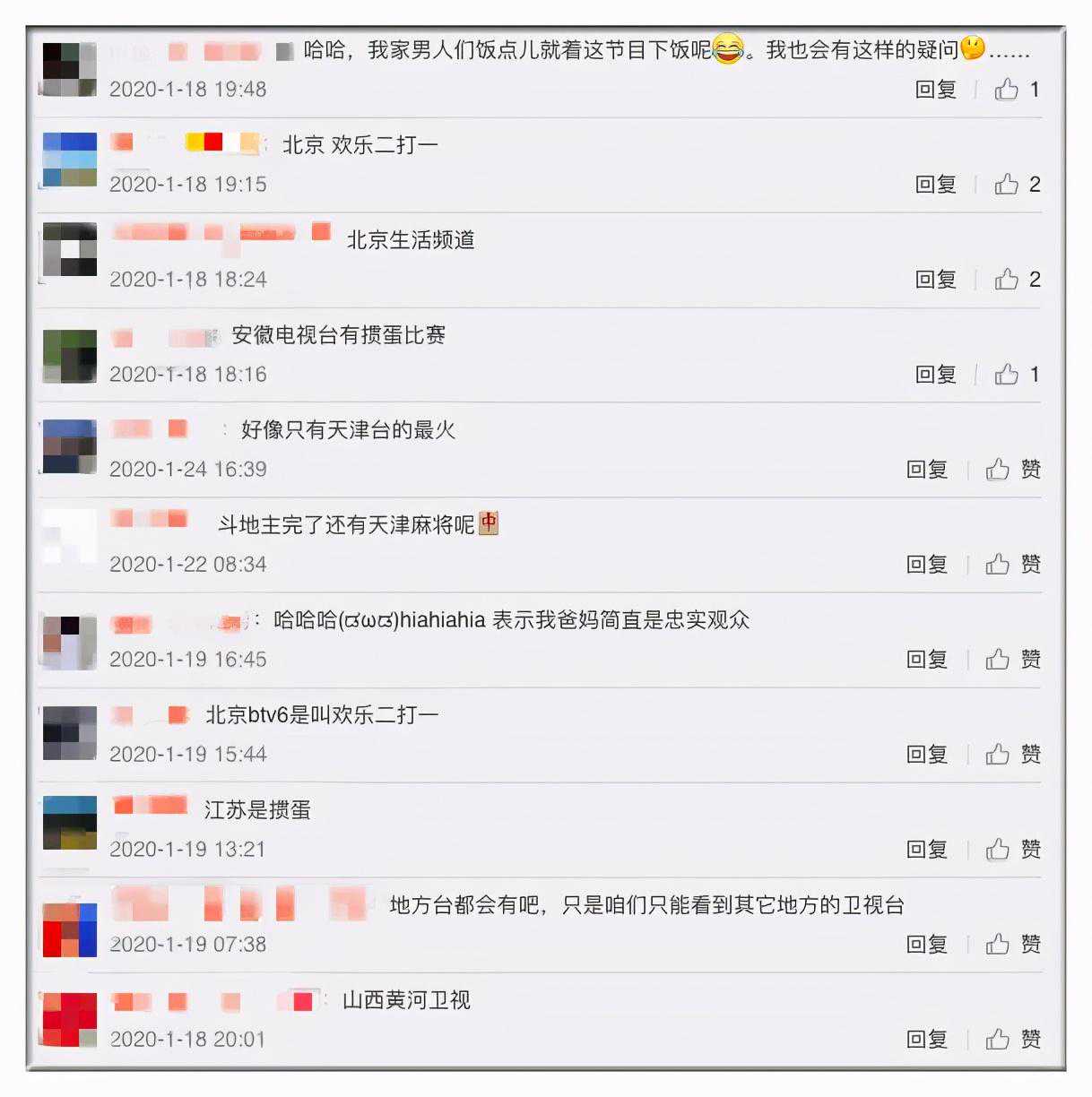Reply to the comment 北京btv6是叫欢乐二打一
The width and height of the screenshot is (1092, 1097).
[x=926, y=755]
